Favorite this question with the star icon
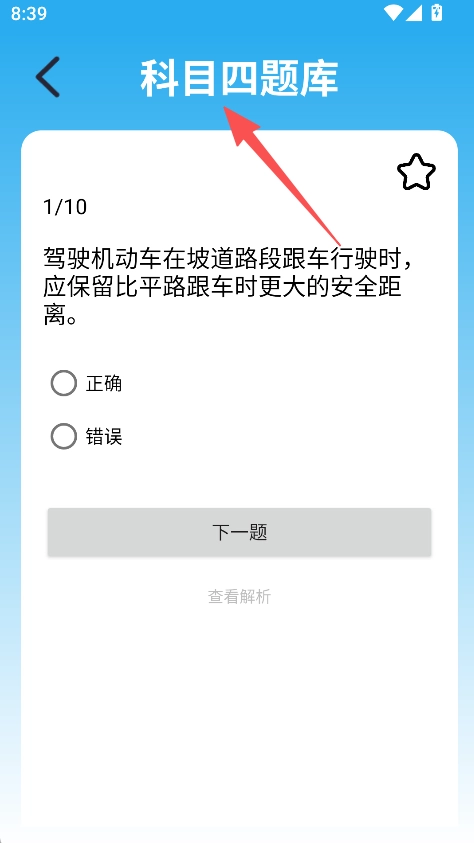 (416, 172)
